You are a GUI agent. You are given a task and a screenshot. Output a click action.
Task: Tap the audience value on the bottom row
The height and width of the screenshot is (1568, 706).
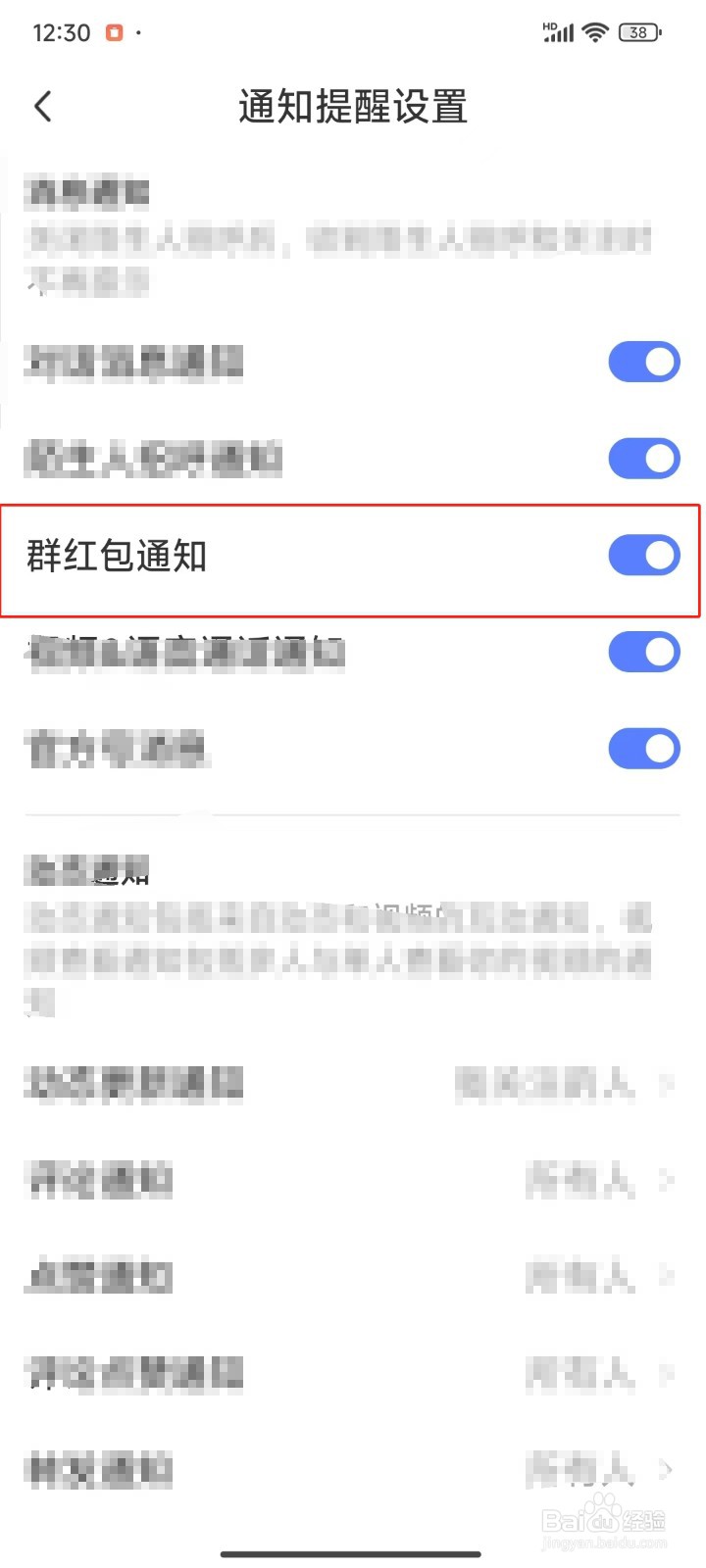[x=579, y=1472]
